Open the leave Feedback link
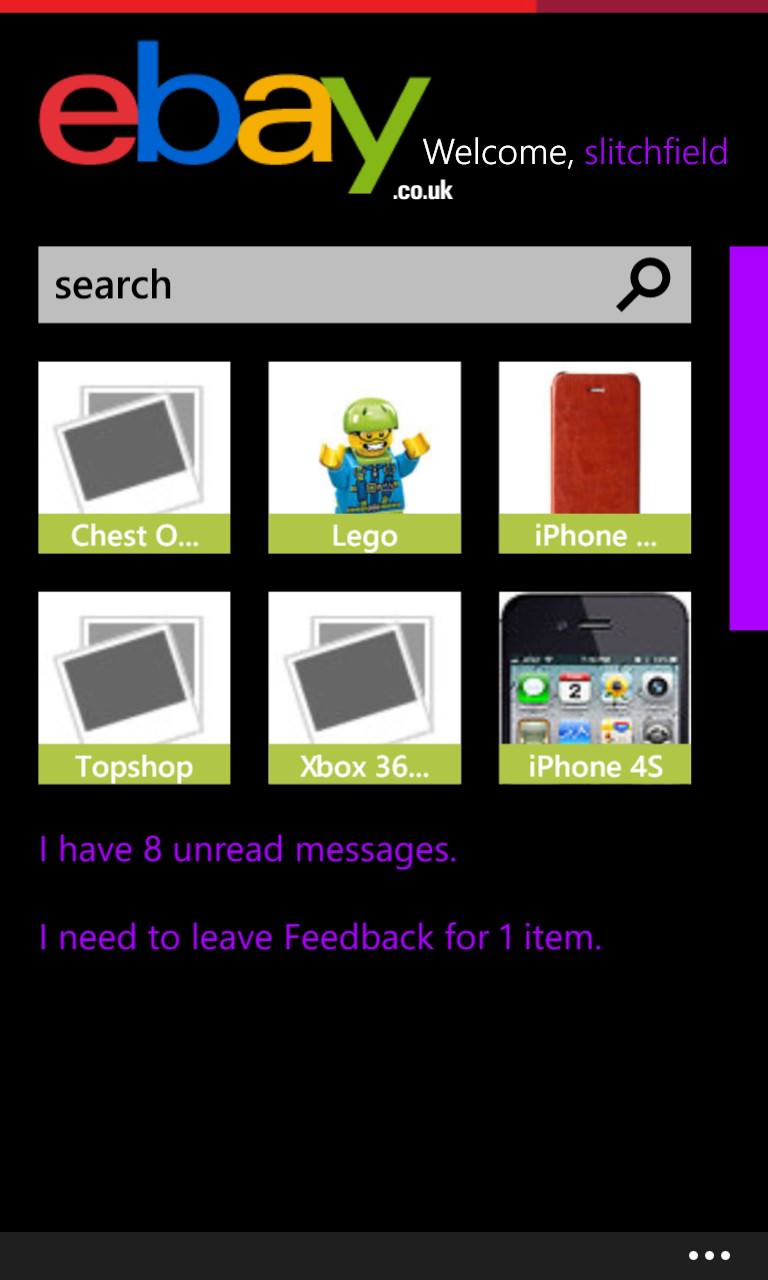The image size is (768, 1280). pos(320,938)
